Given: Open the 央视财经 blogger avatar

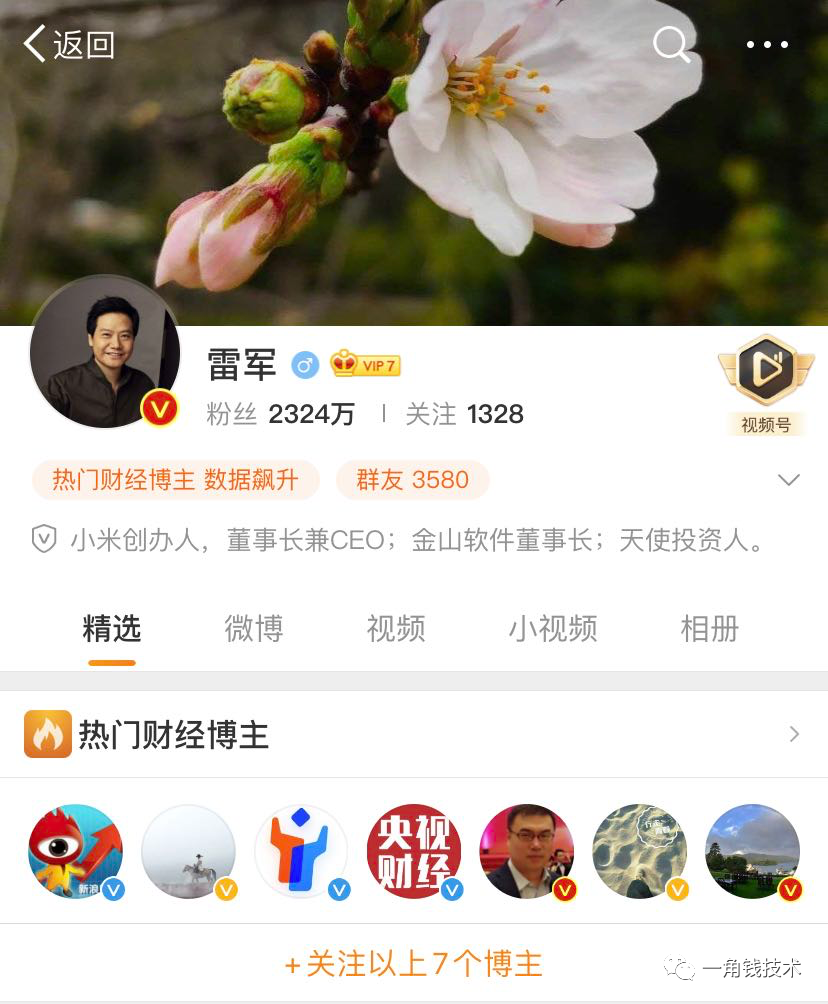Looking at the screenshot, I should (x=414, y=851).
